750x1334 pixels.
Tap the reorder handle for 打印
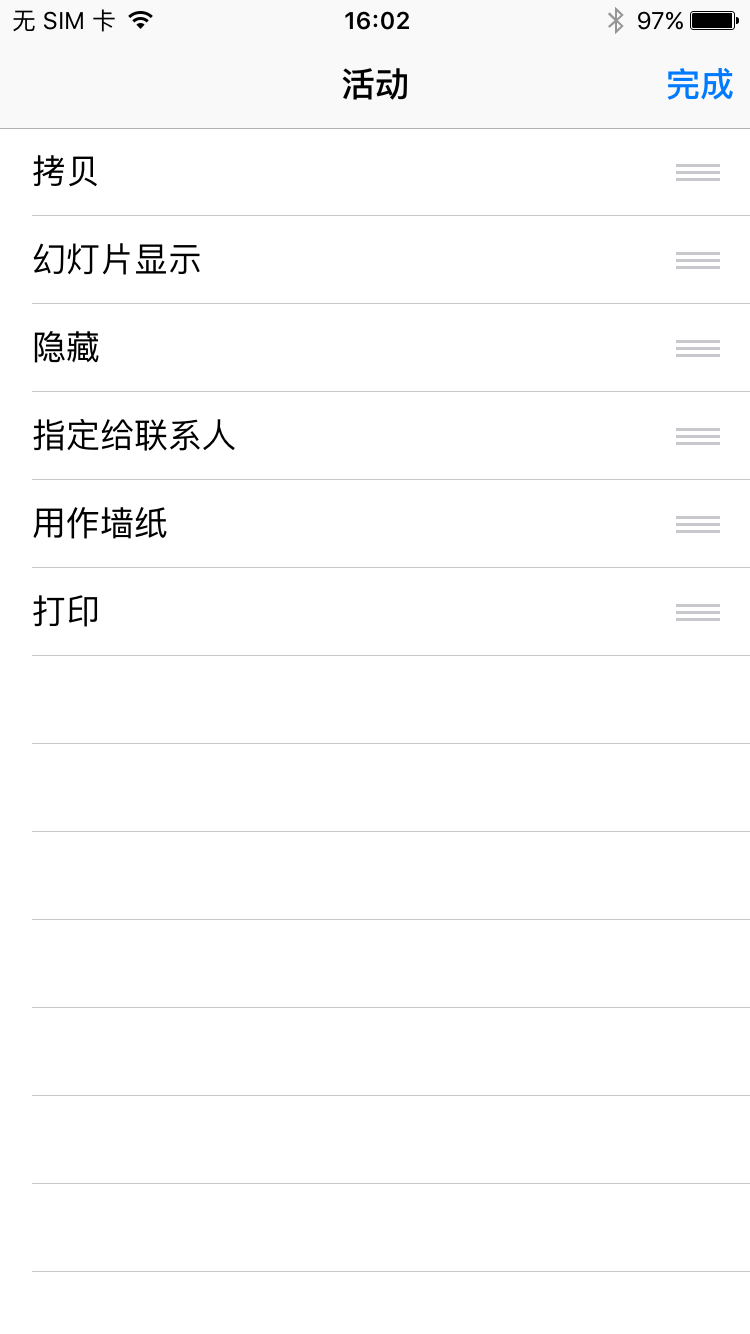pos(698,612)
